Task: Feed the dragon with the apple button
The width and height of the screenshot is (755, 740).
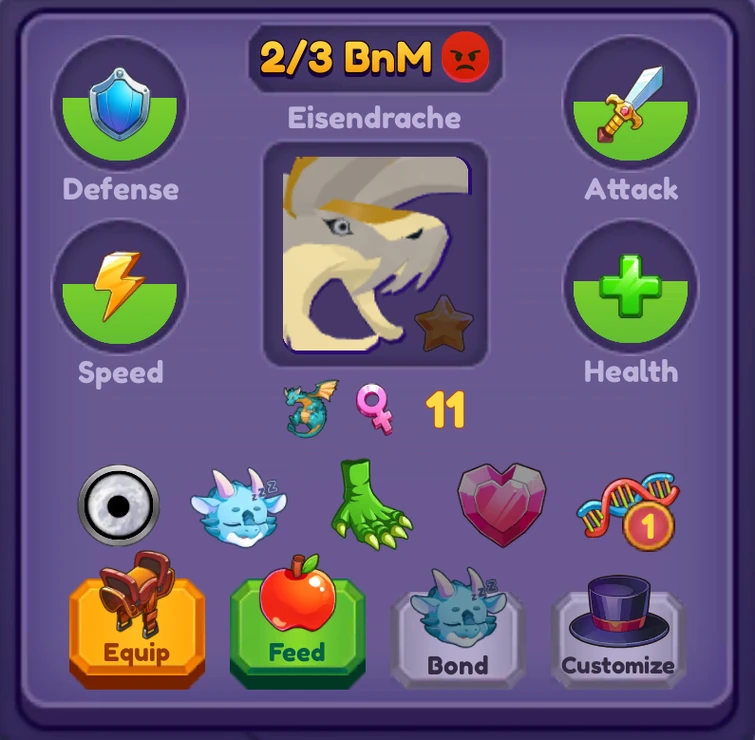Action: click(x=297, y=631)
